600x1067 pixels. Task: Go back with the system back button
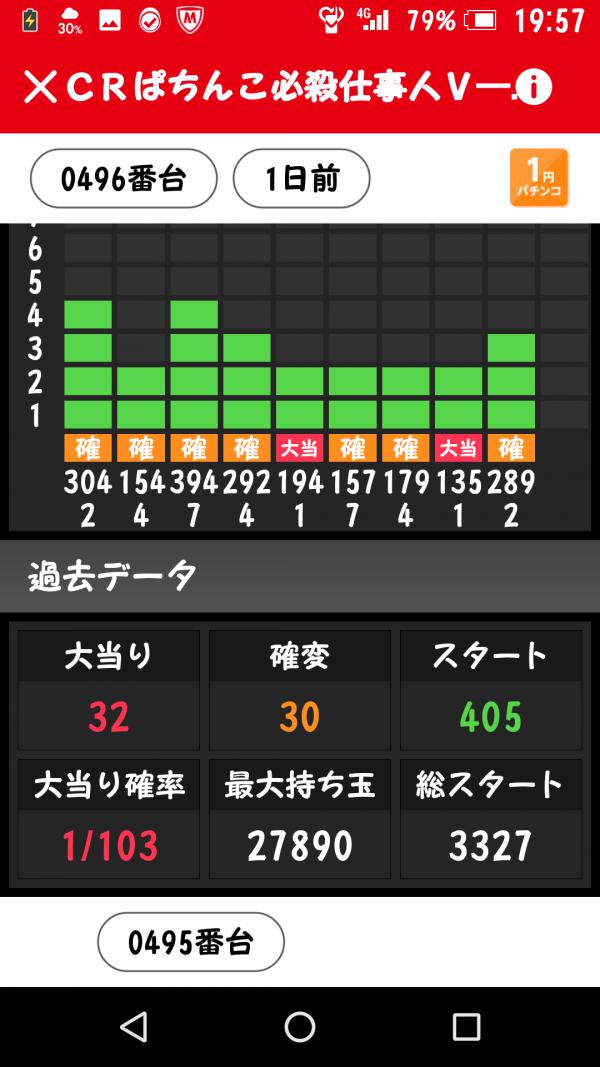click(x=133, y=1026)
